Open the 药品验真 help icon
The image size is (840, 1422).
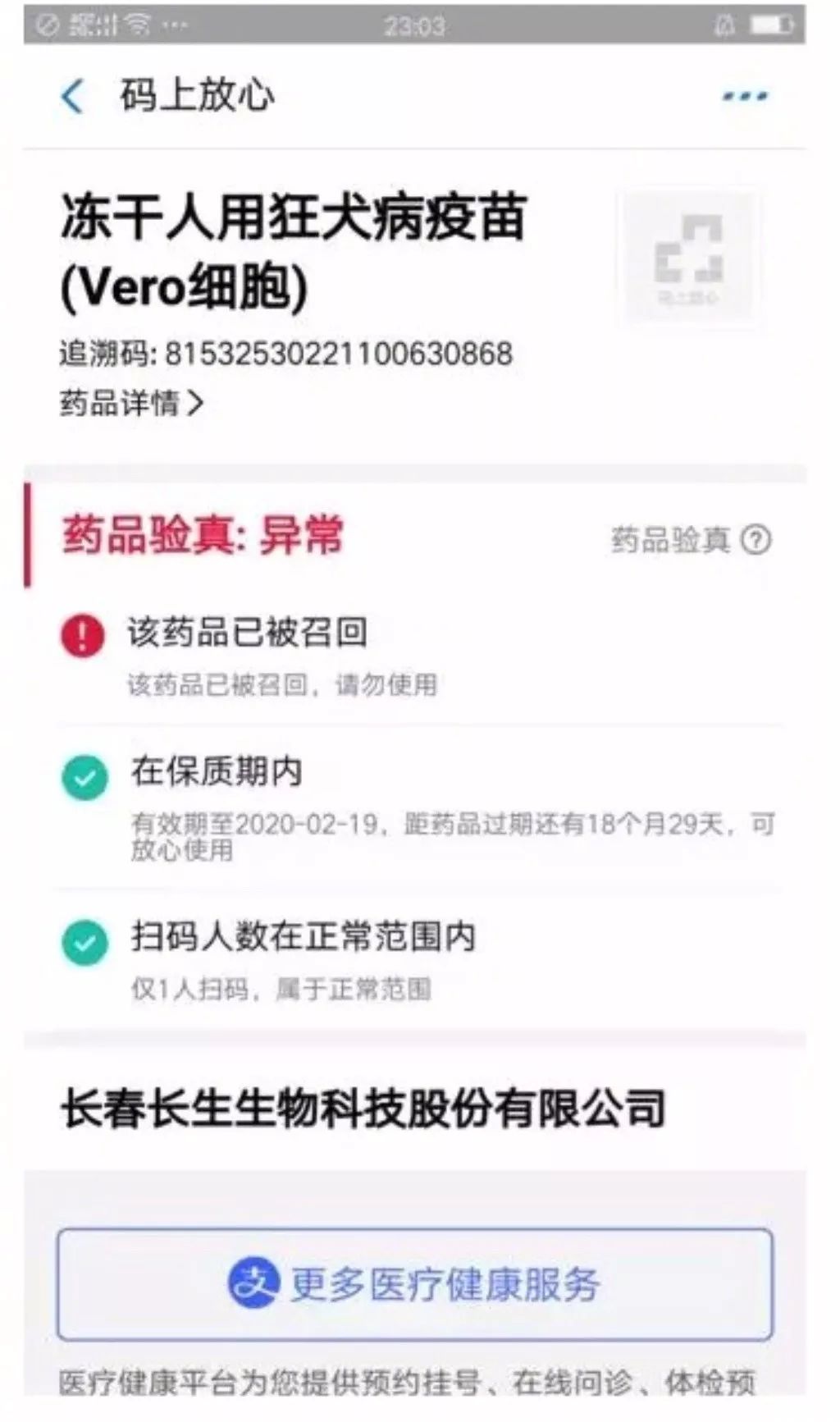click(x=756, y=540)
